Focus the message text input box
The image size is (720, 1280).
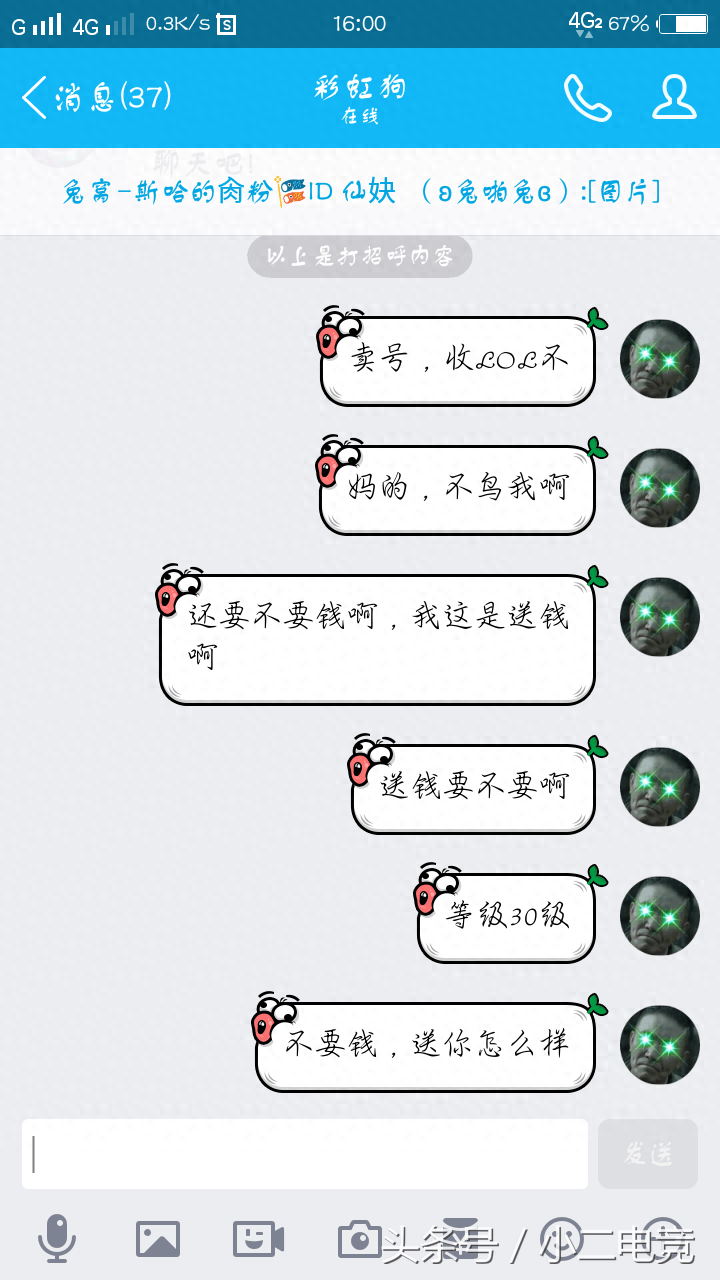305,1153
